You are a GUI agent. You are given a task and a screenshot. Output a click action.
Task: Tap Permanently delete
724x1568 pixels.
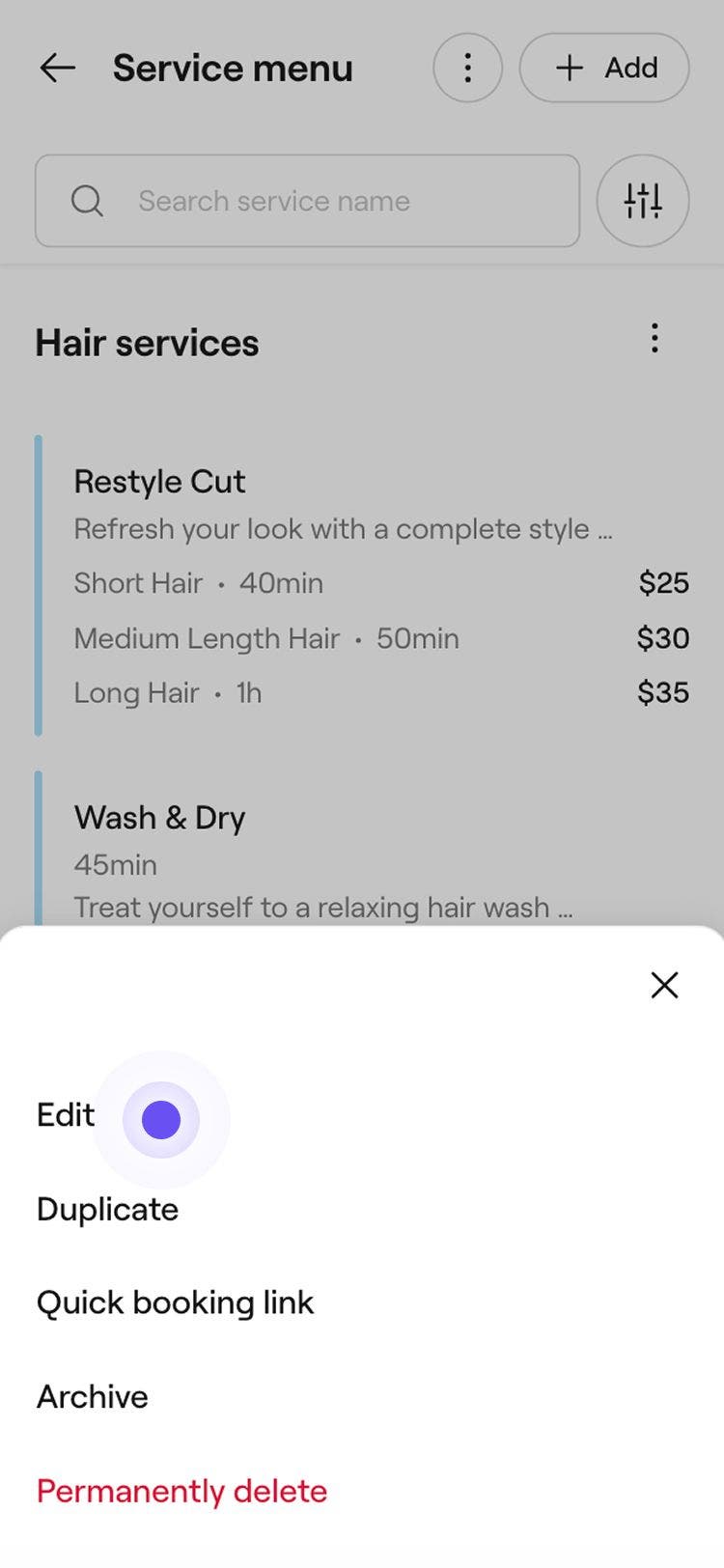tap(181, 1492)
